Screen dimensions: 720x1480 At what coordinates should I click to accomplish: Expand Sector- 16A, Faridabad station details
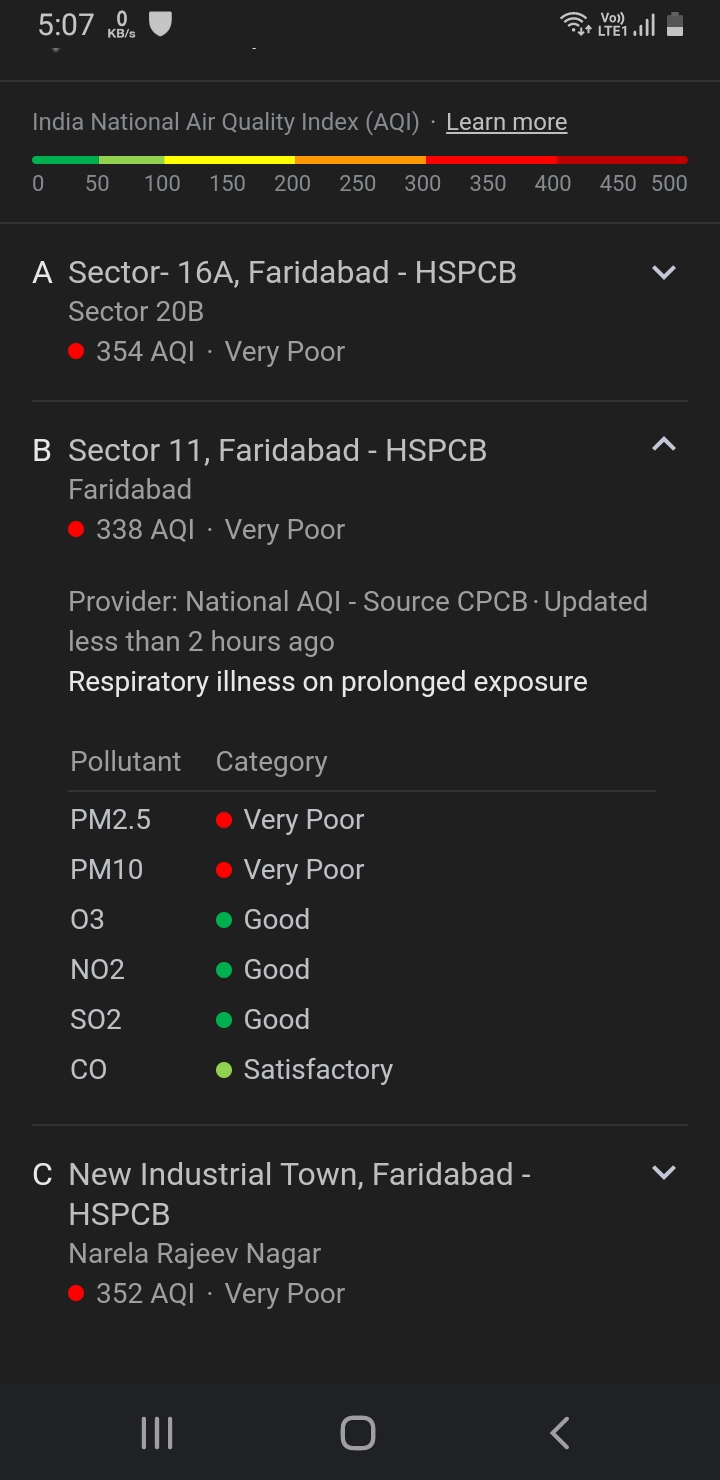[x=664, y=272]
